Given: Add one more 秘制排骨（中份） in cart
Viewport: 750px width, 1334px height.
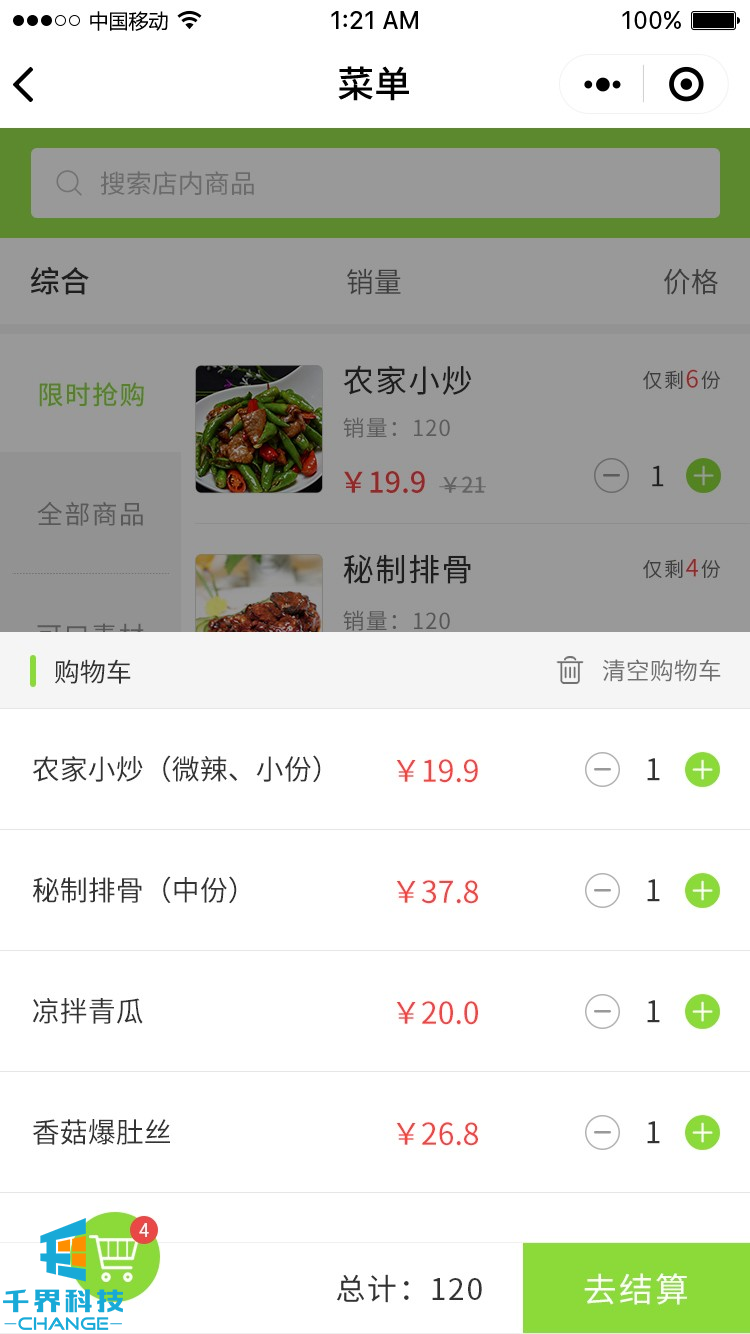Looking at the screenshot, I should click(x=702, y=891).
